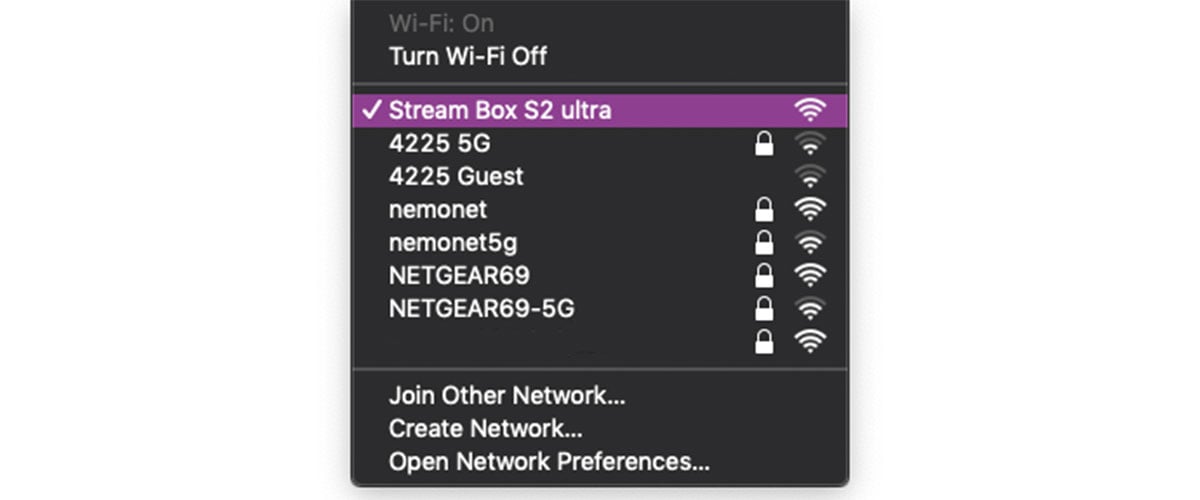
Task: Connect to nemonet5g
Action: pos(453,242)
